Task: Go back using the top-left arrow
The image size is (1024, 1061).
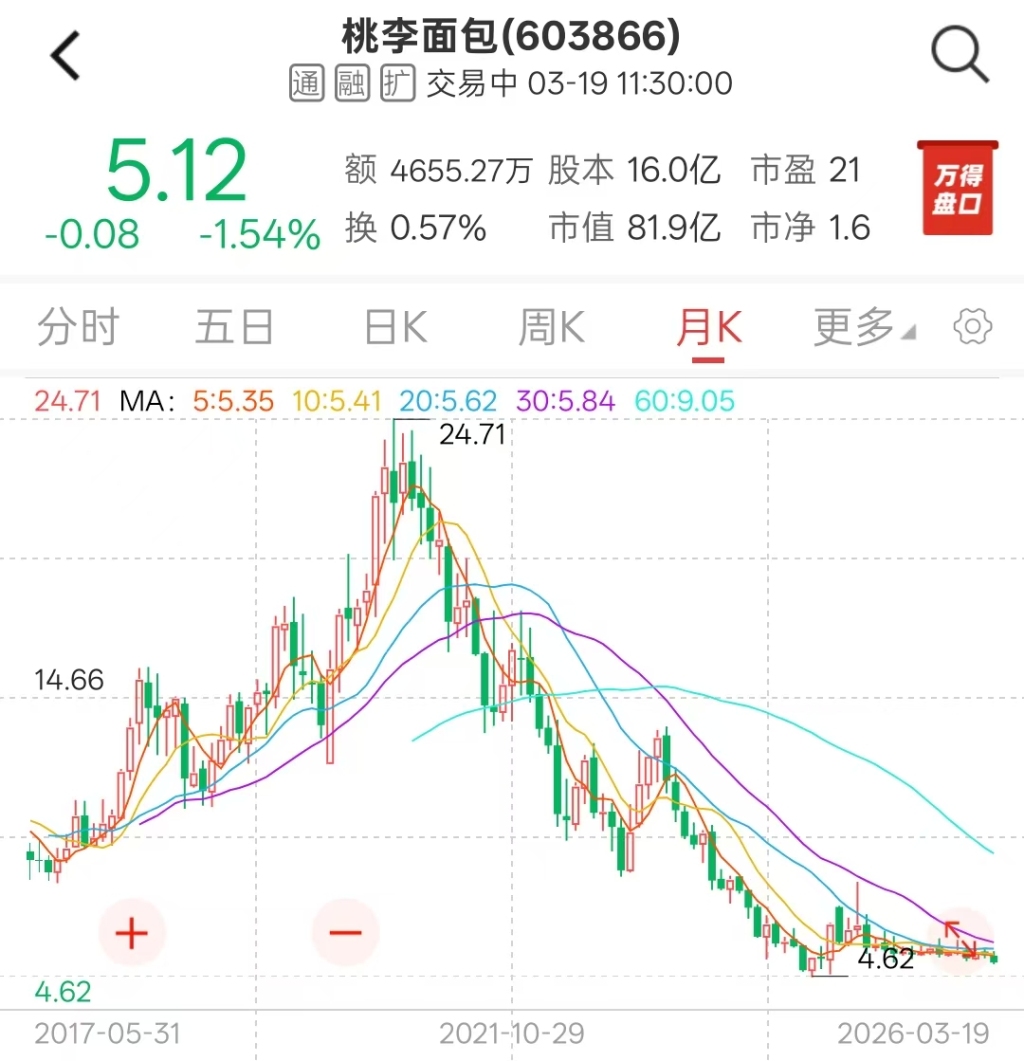Action: tap(66, 56)
